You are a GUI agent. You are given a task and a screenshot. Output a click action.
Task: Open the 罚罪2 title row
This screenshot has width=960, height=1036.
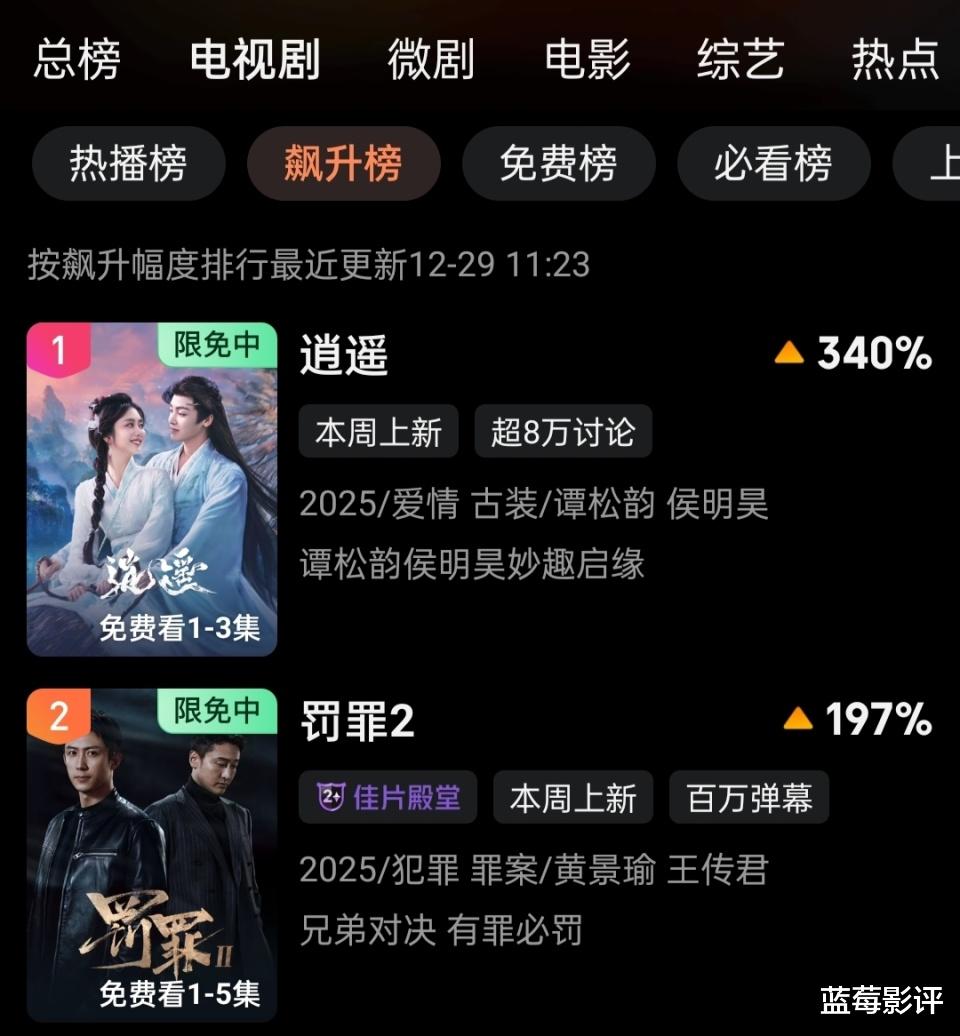click(357, 721)
